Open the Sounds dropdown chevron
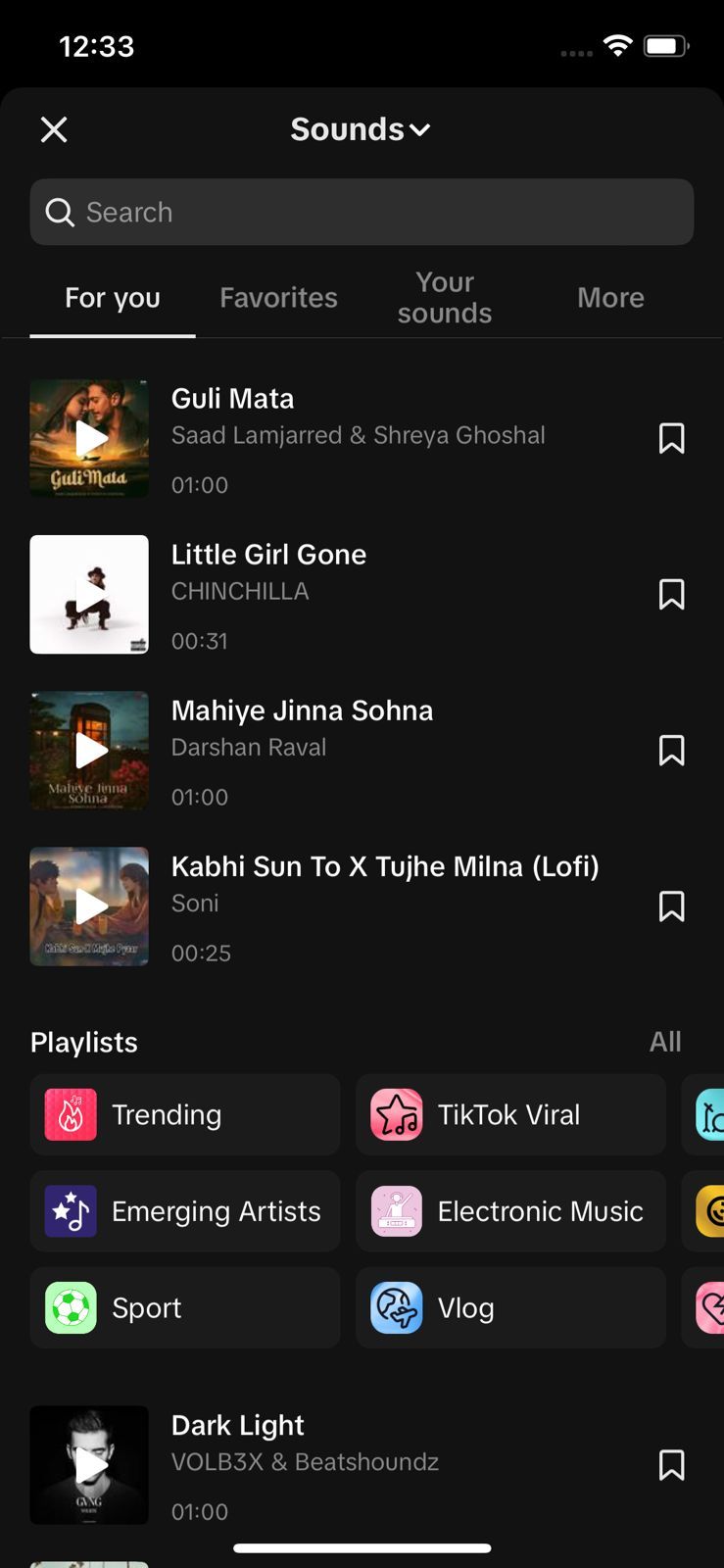724x1568 pixels. coord(421,128)
